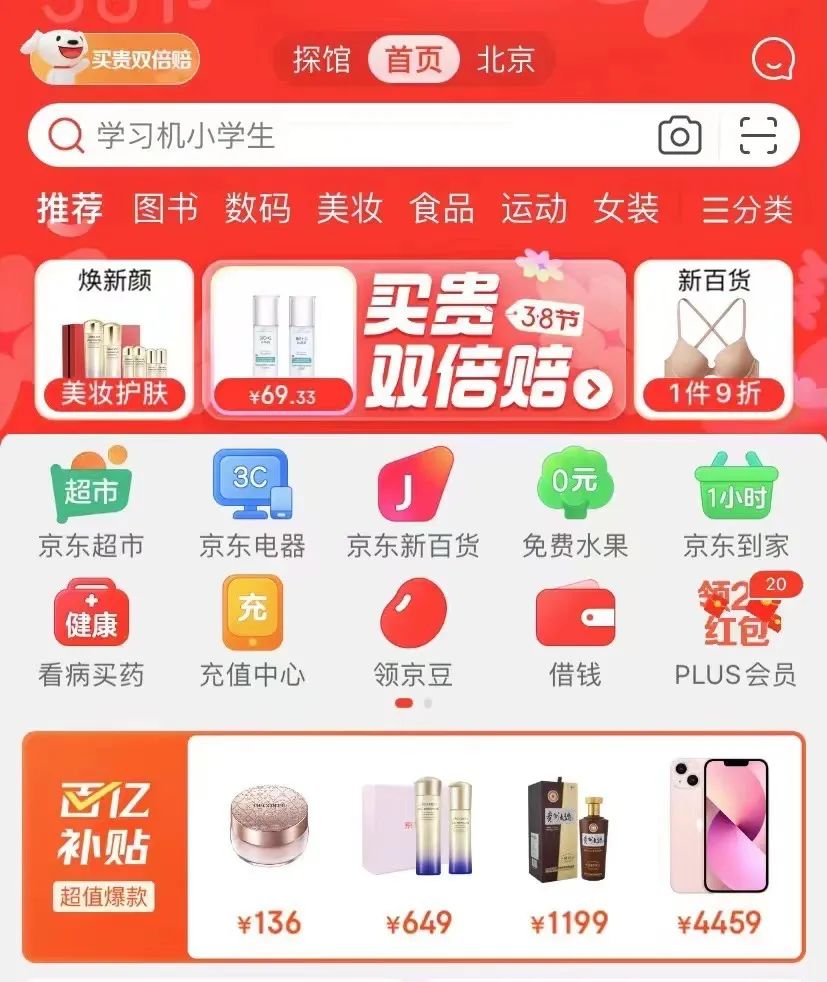Open 京东到家 one-hour delivery
This screenshot has width=827, height=982.
click(x=736, y=502)
